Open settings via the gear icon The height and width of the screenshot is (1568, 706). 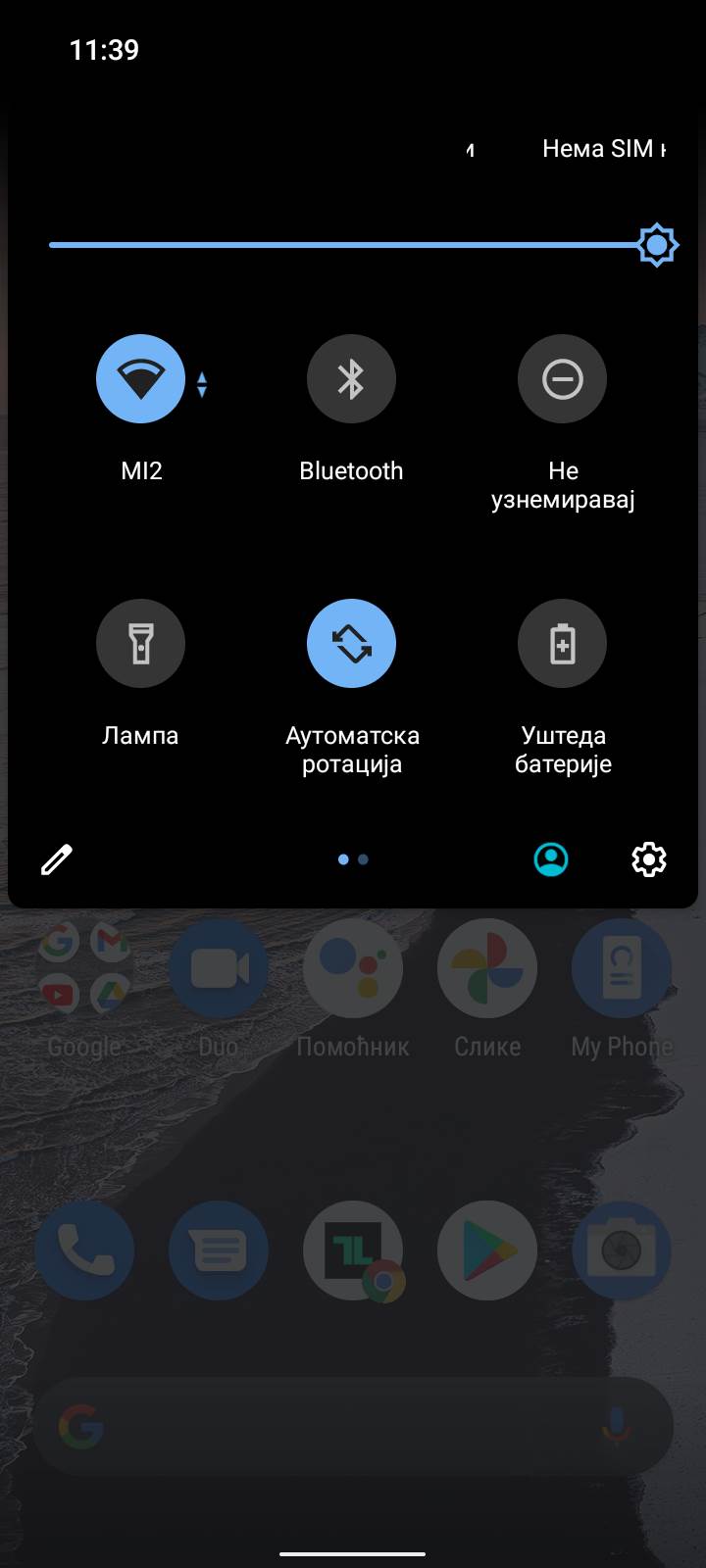click(648, 859)
